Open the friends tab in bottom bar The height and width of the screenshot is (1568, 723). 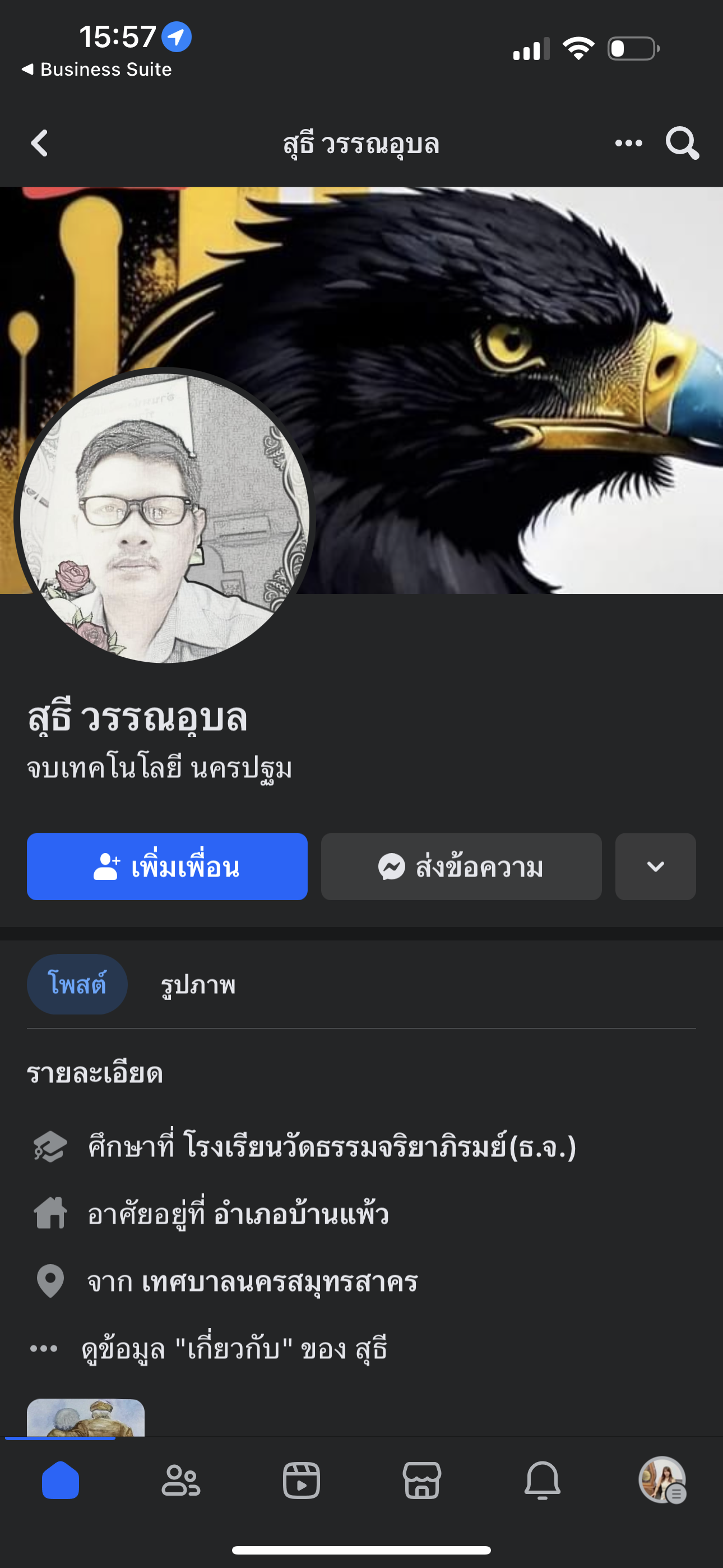click(180, 1480)
